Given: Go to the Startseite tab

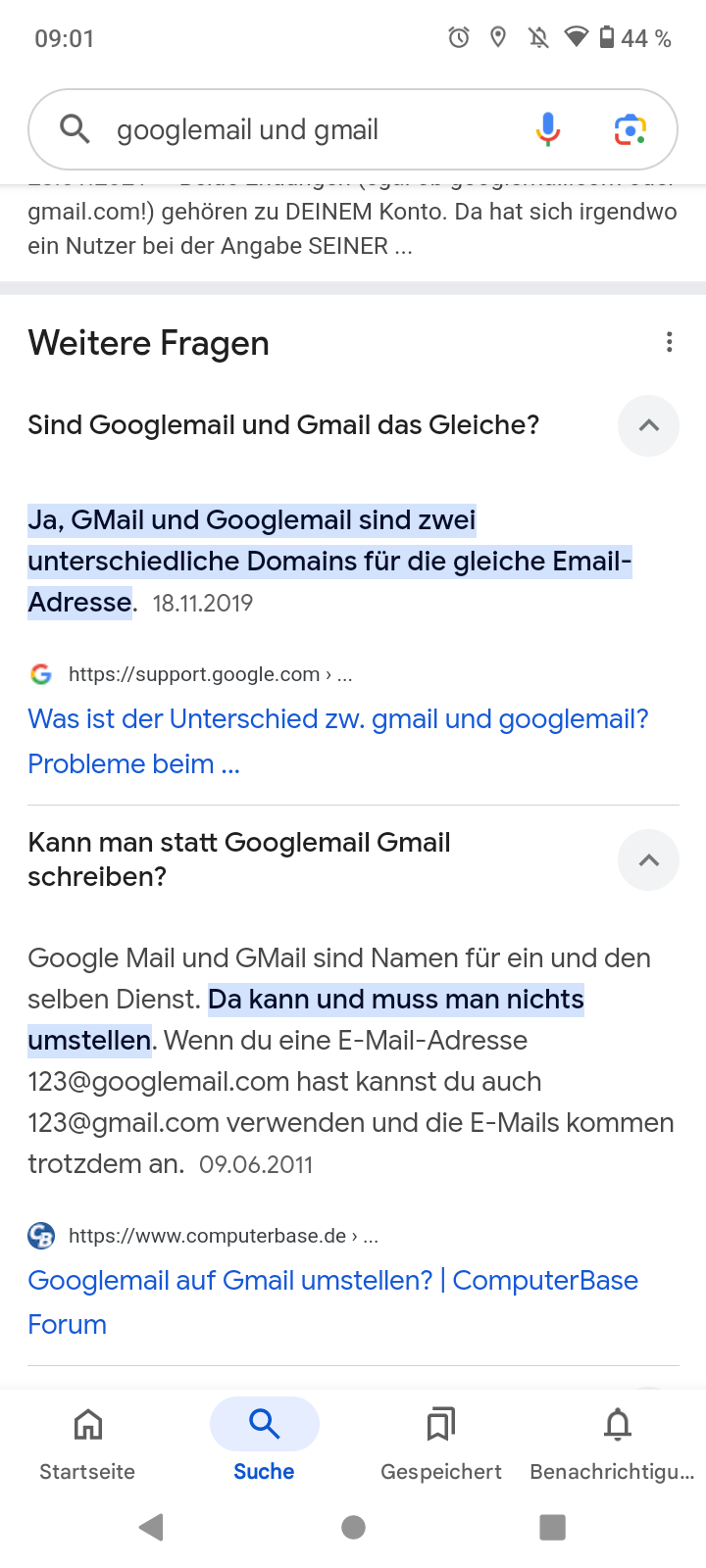Looking at the screenshot, I should pos(87,1441).
